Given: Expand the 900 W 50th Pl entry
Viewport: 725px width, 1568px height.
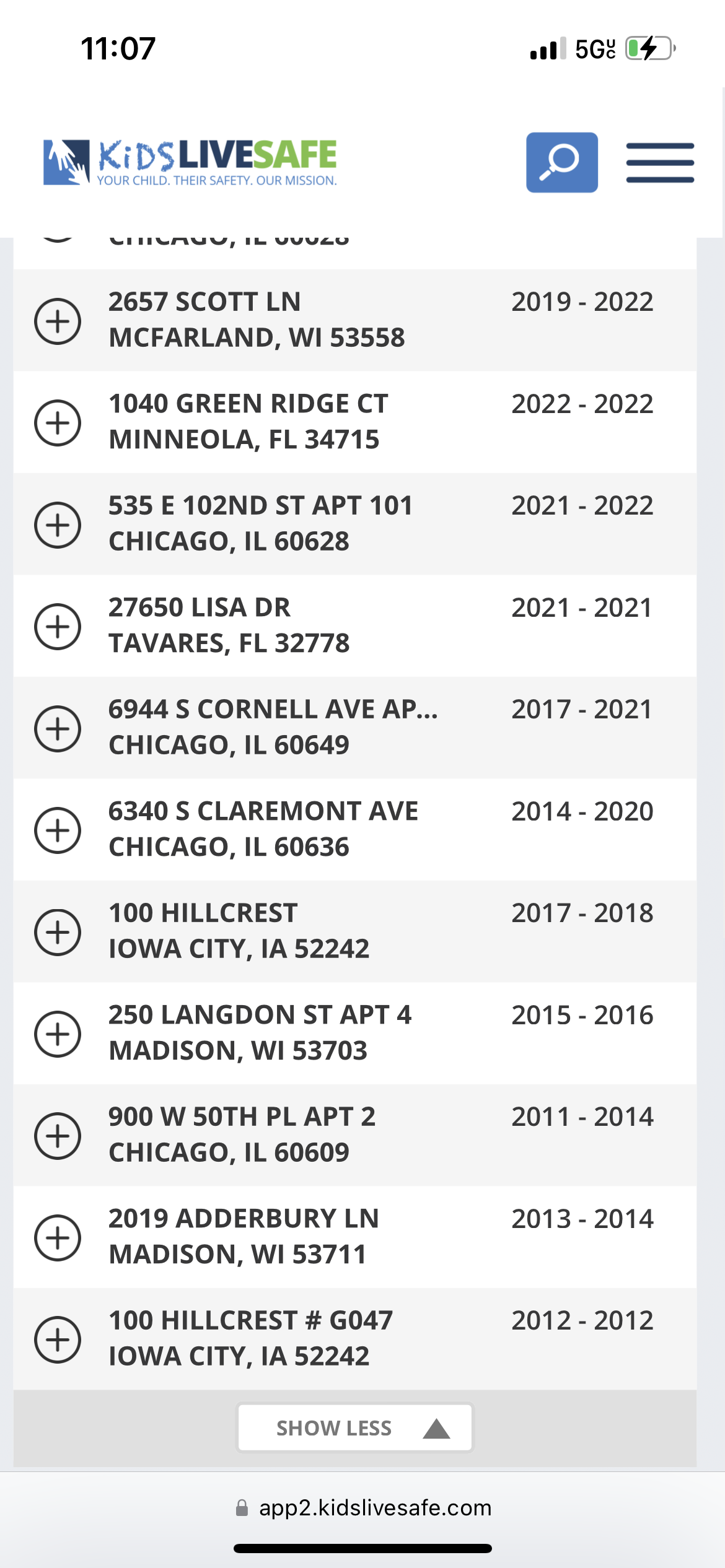Looking at the screenshot, I should [x=58, y=1136].
